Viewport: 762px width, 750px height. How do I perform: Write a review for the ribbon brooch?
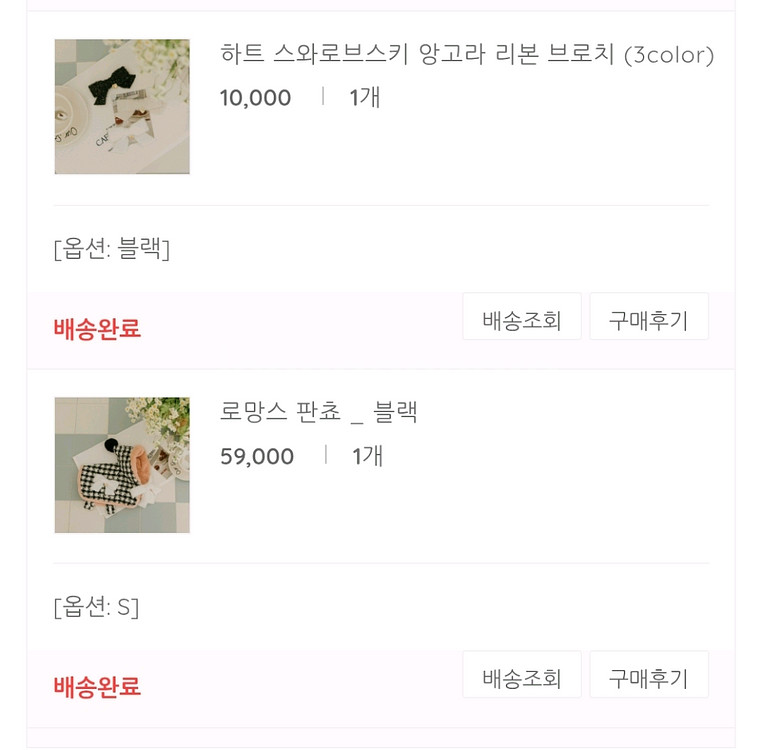point(648,320)
